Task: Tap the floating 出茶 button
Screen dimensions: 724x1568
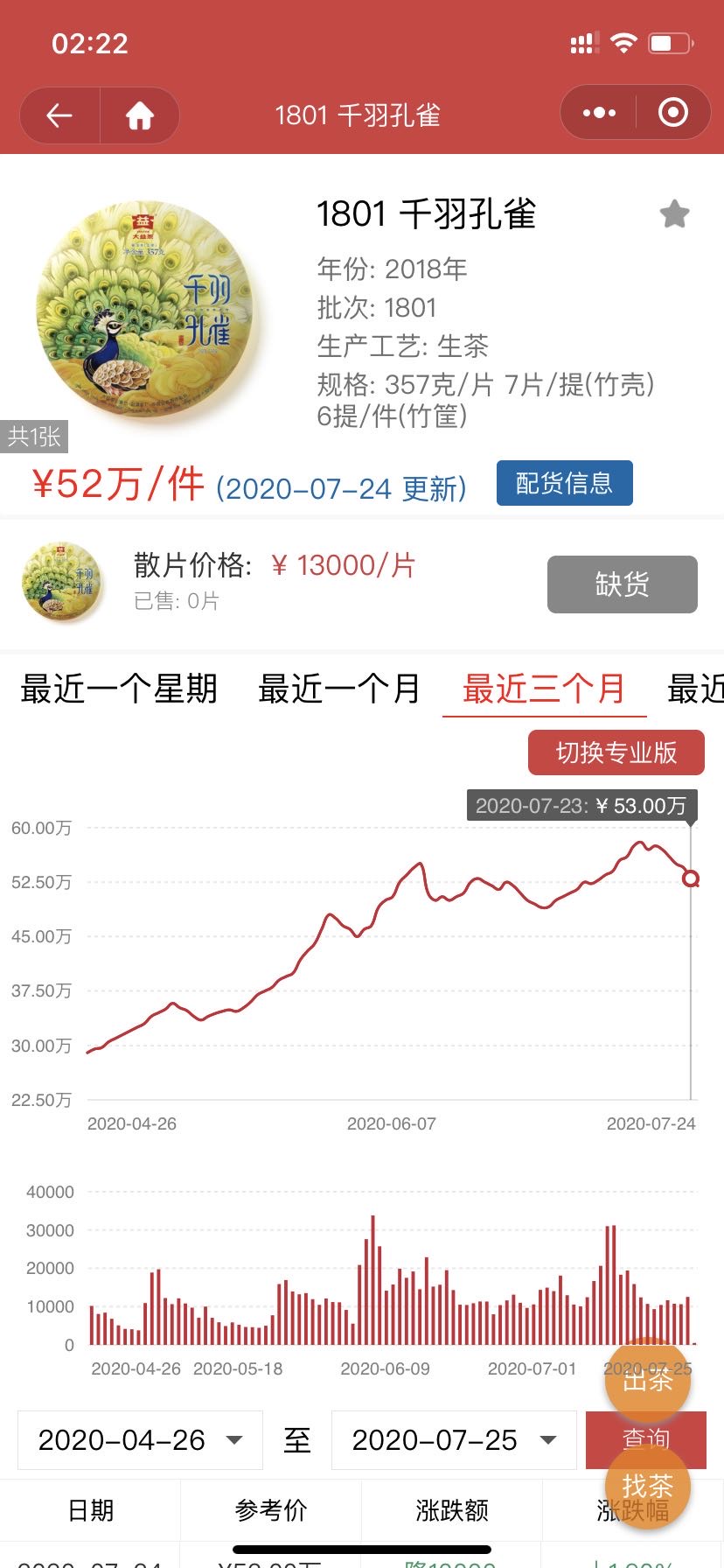Action: coord(648,1381)
